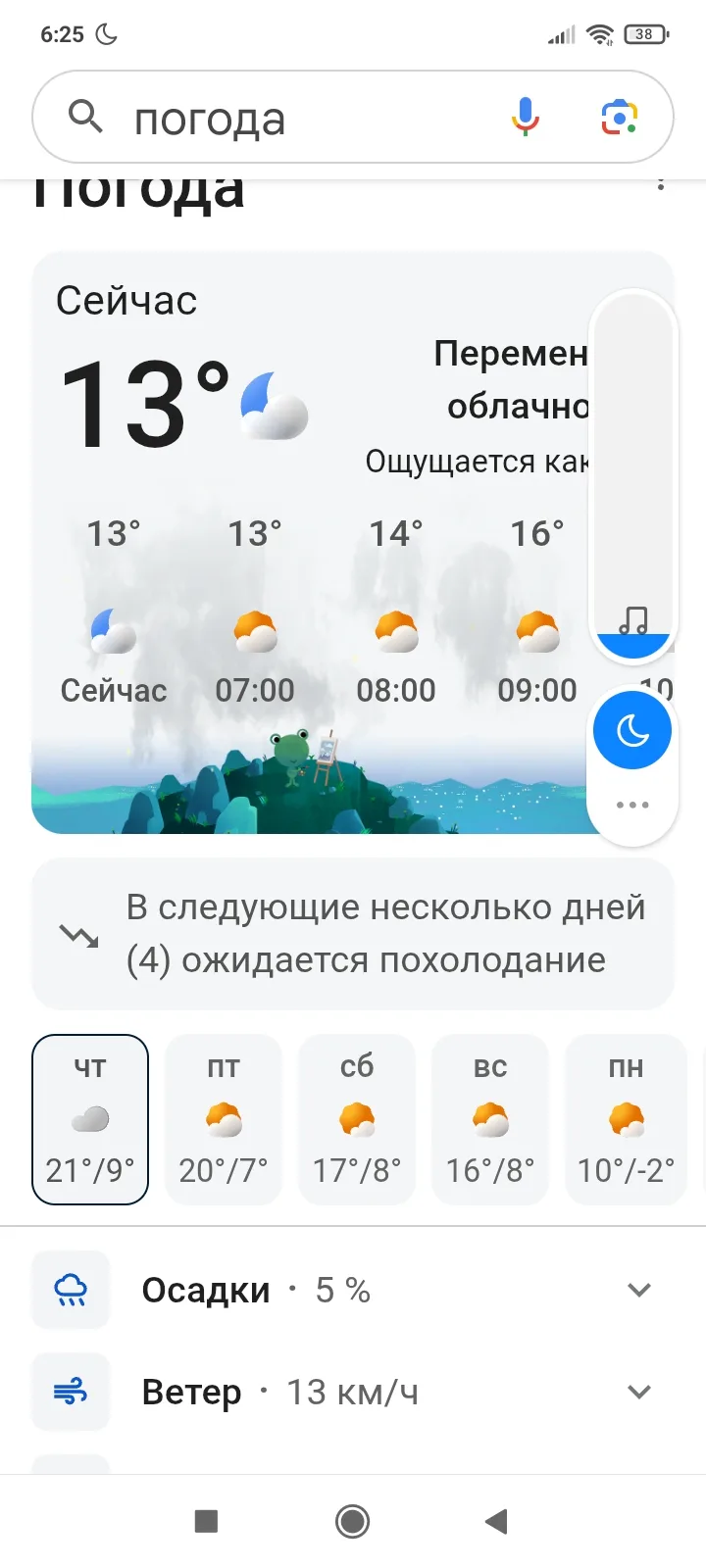
Task: Go to the home screen
Action: click(352, 1521)
